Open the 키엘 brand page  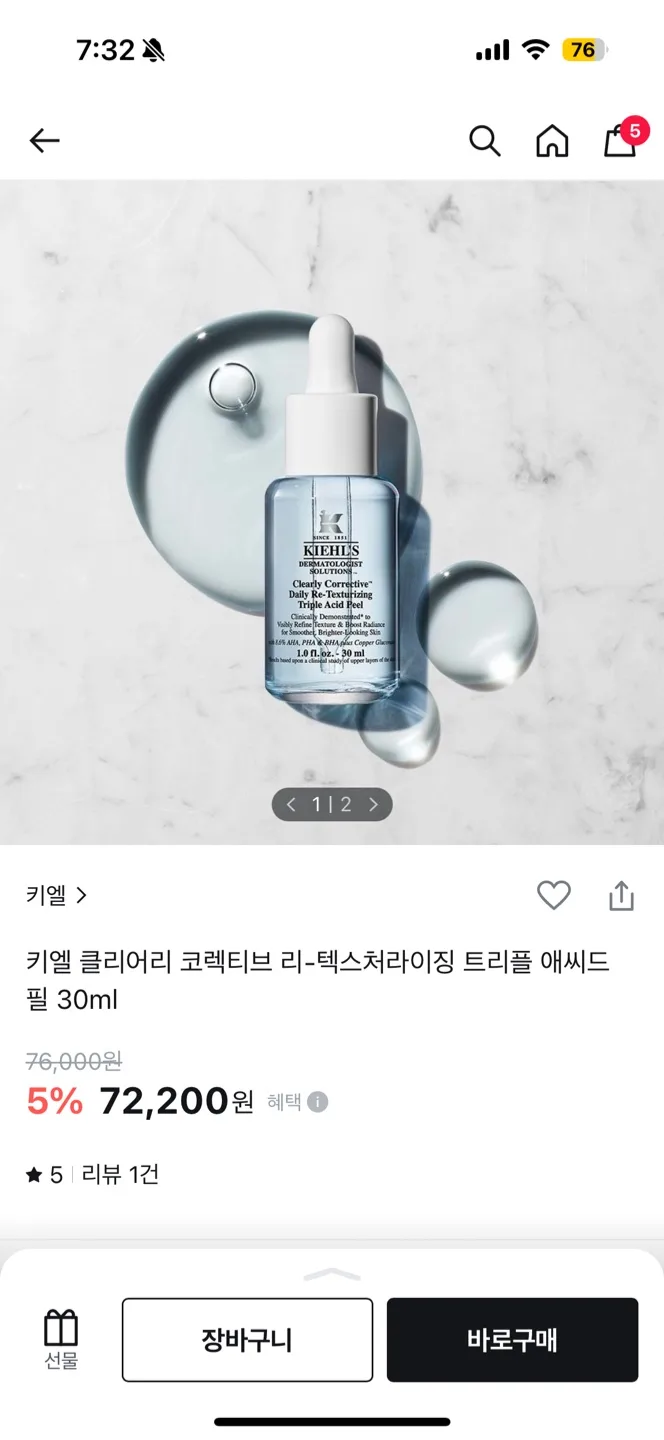pyautogui.click(x=56, y=895)
